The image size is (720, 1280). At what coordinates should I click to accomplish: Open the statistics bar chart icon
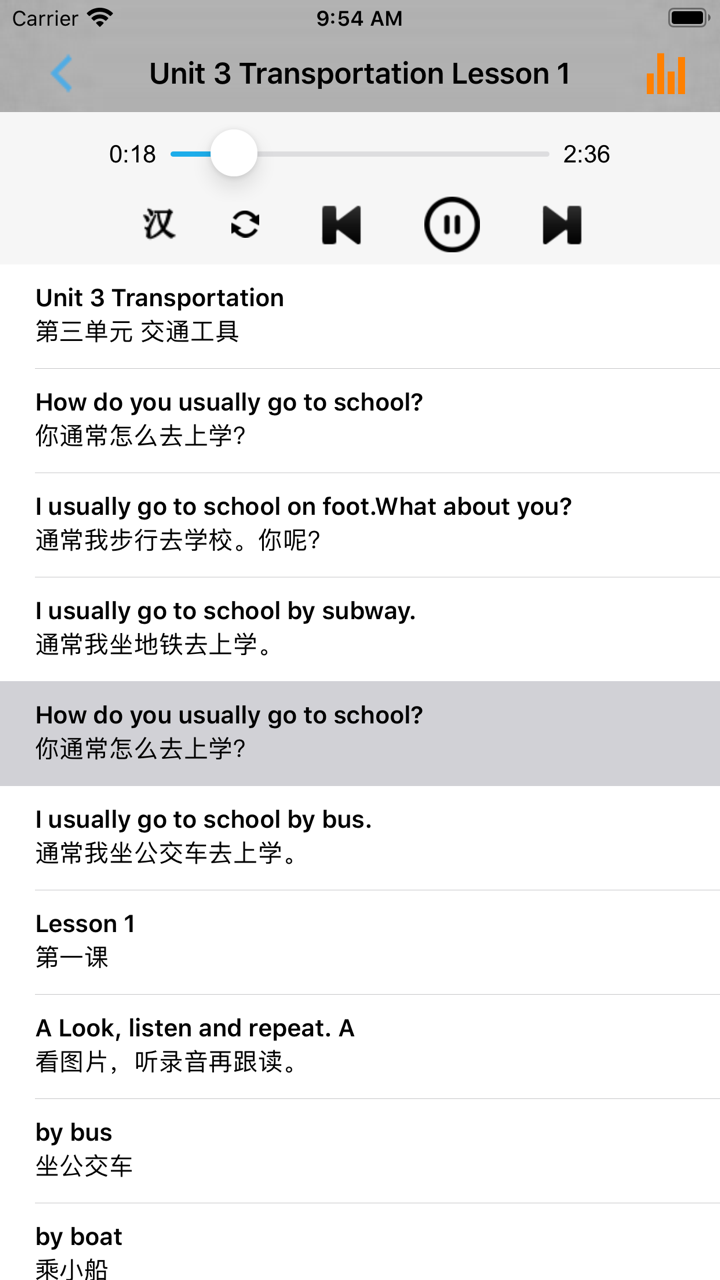pyautogui.click(x=666, y=73)
